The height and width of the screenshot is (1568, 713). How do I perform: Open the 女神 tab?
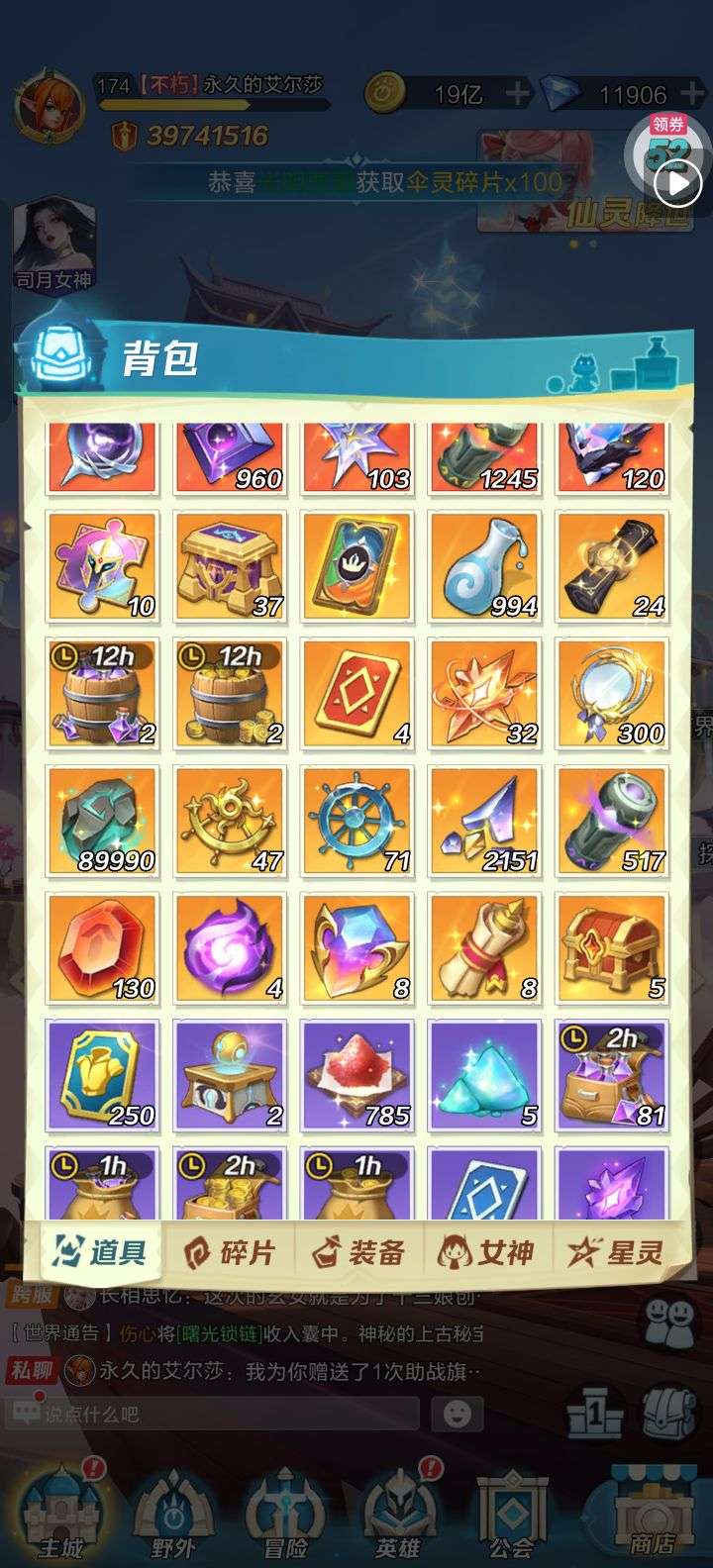(486, 1253)
